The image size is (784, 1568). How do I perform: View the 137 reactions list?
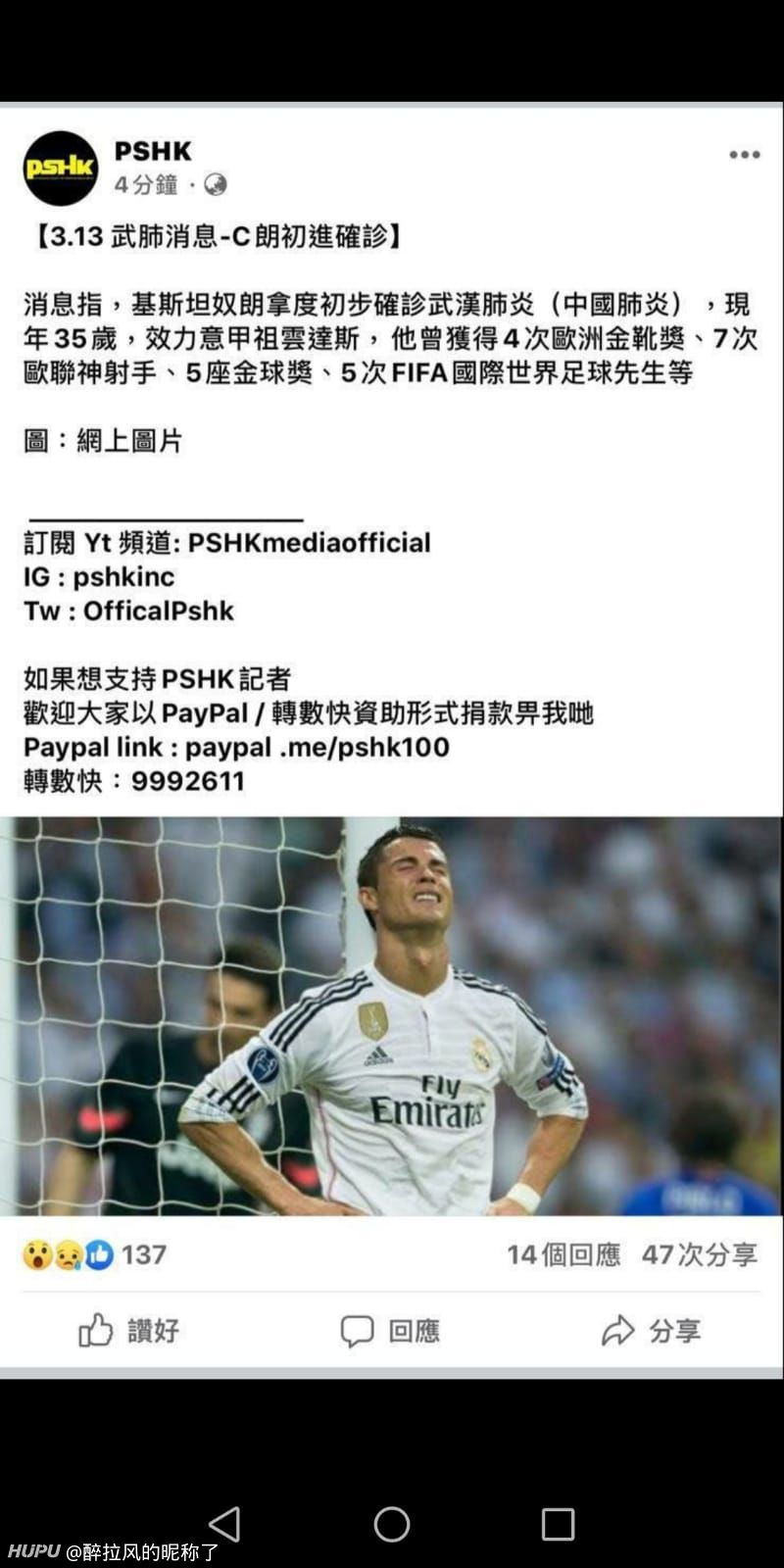coord(95,1254)
